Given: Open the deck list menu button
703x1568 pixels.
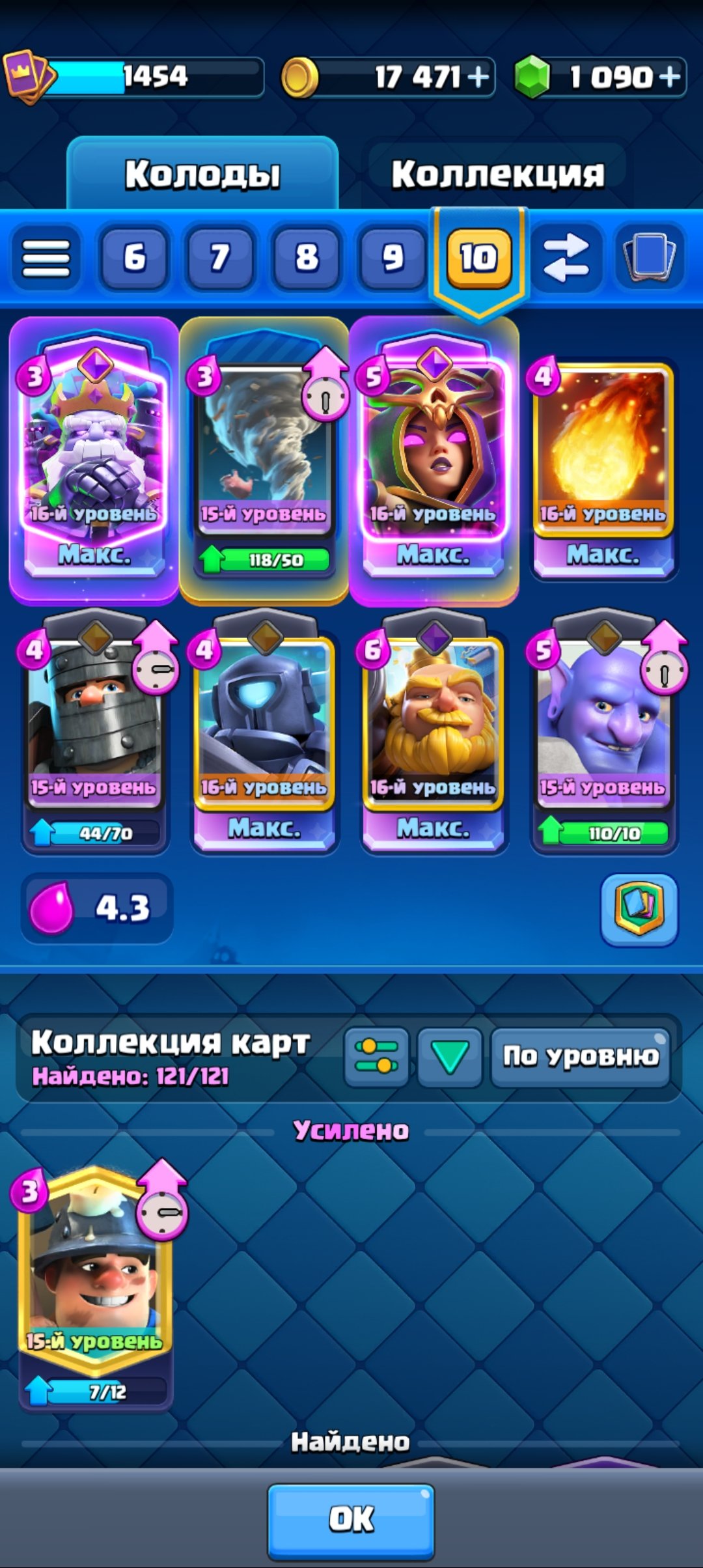Looking at the screenshot, I should point(46,257).
